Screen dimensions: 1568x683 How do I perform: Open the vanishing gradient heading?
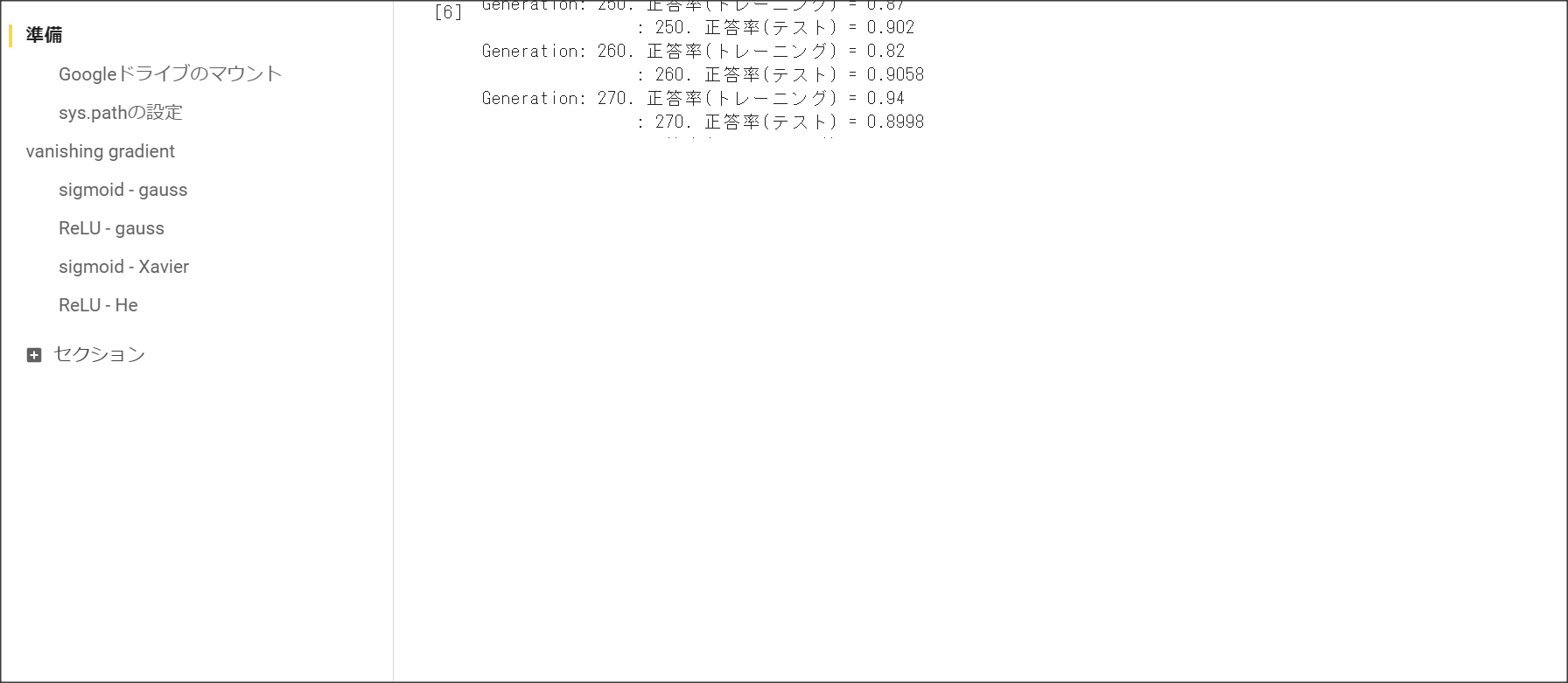(x=100, y=151)
